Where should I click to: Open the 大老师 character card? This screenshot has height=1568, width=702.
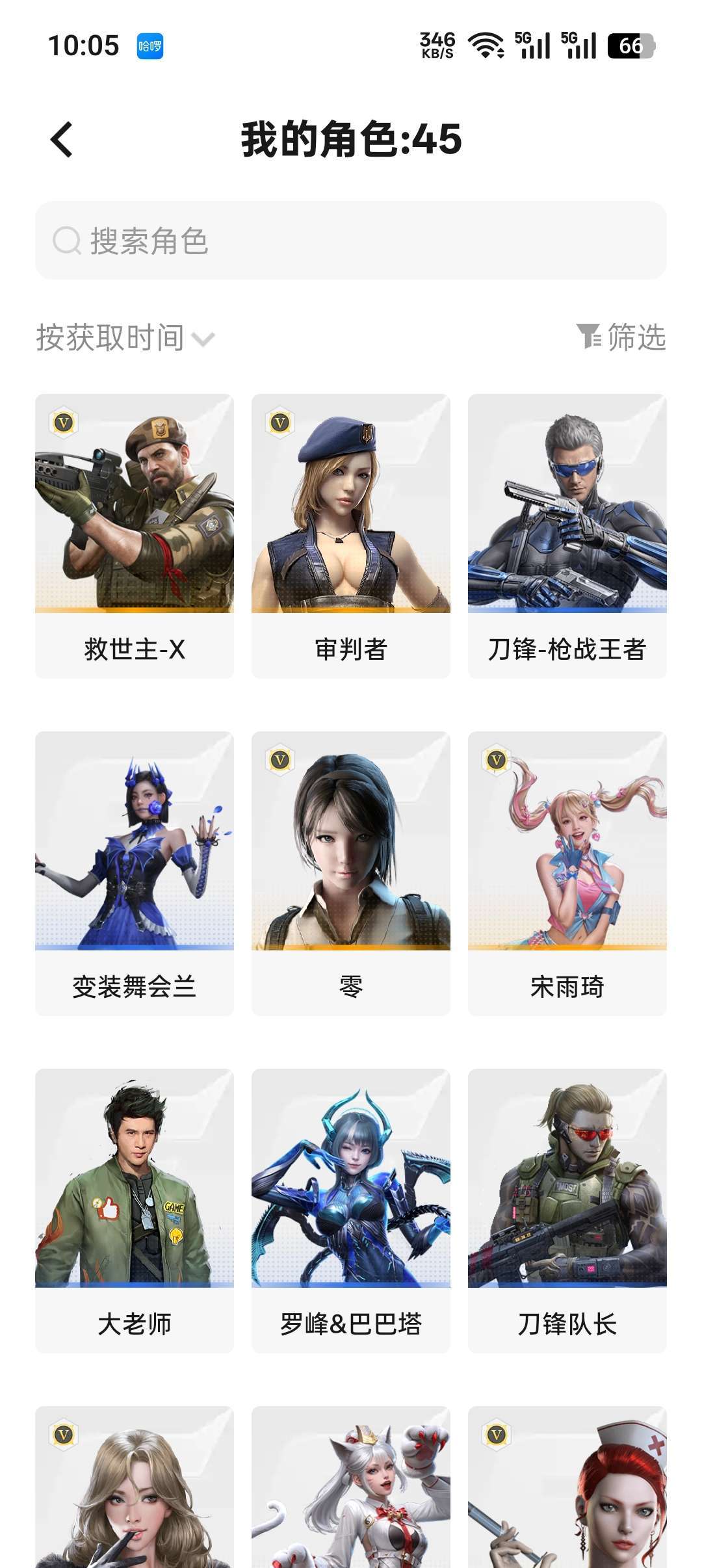135,1210
